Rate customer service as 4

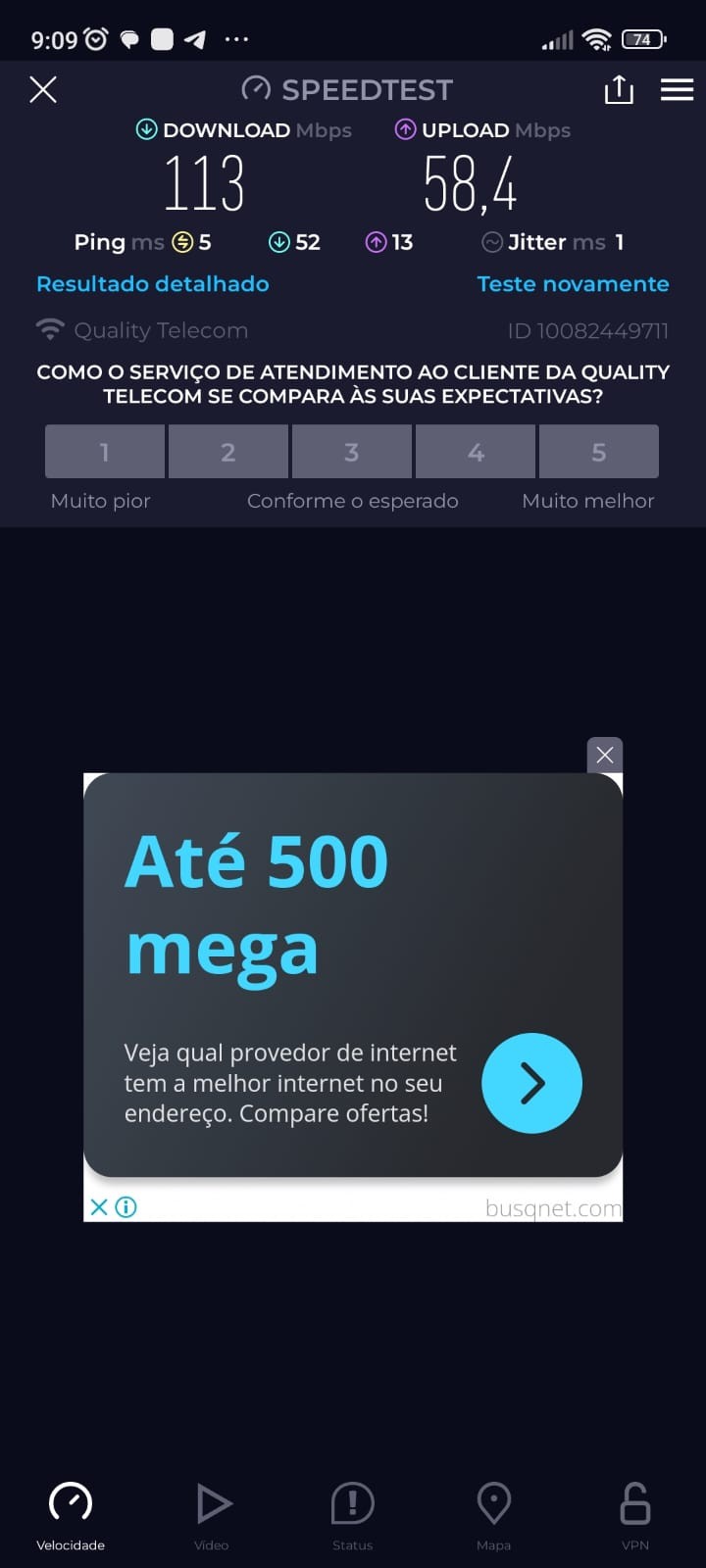476,452
